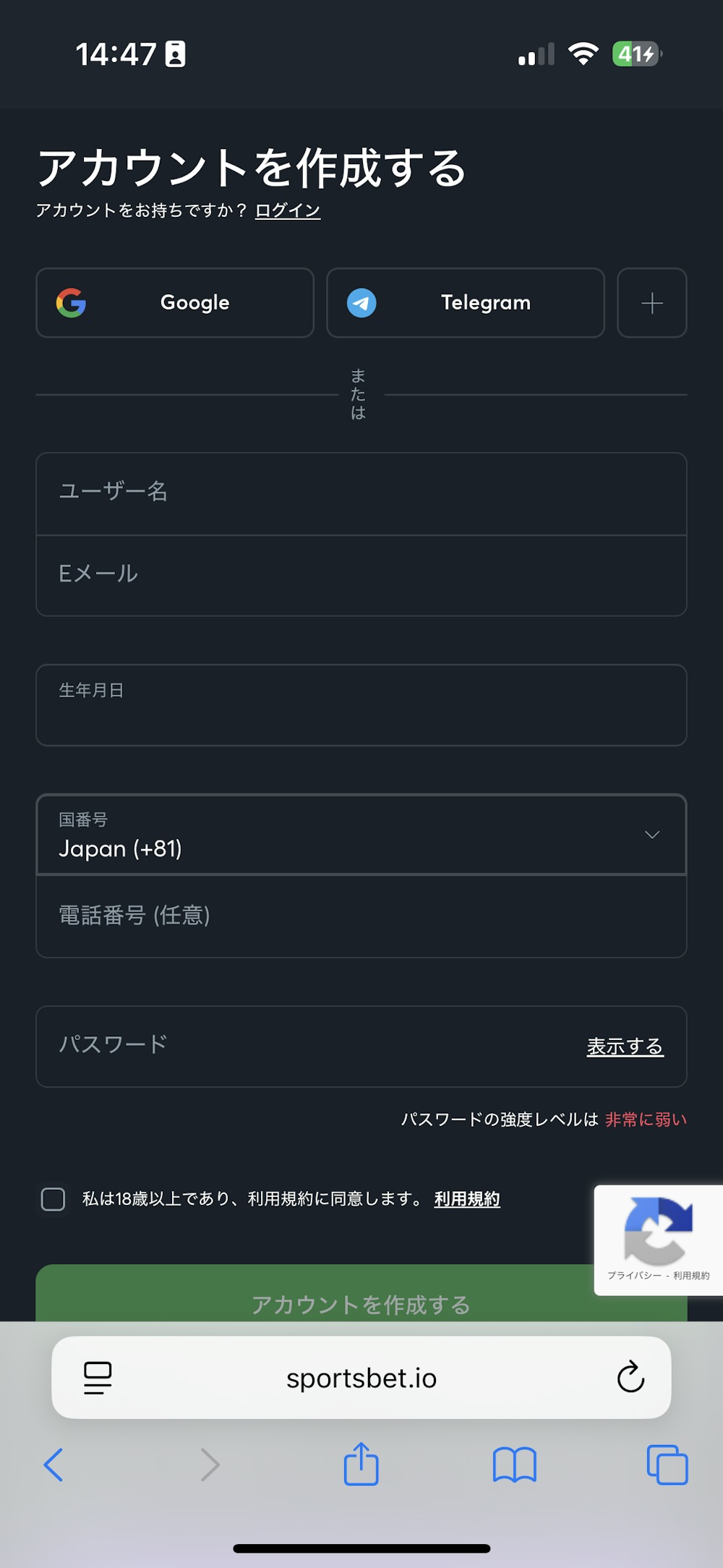Toggle password visibility with 表示する
Viewport: 723px width, 1568px height.
[625, 1046]
